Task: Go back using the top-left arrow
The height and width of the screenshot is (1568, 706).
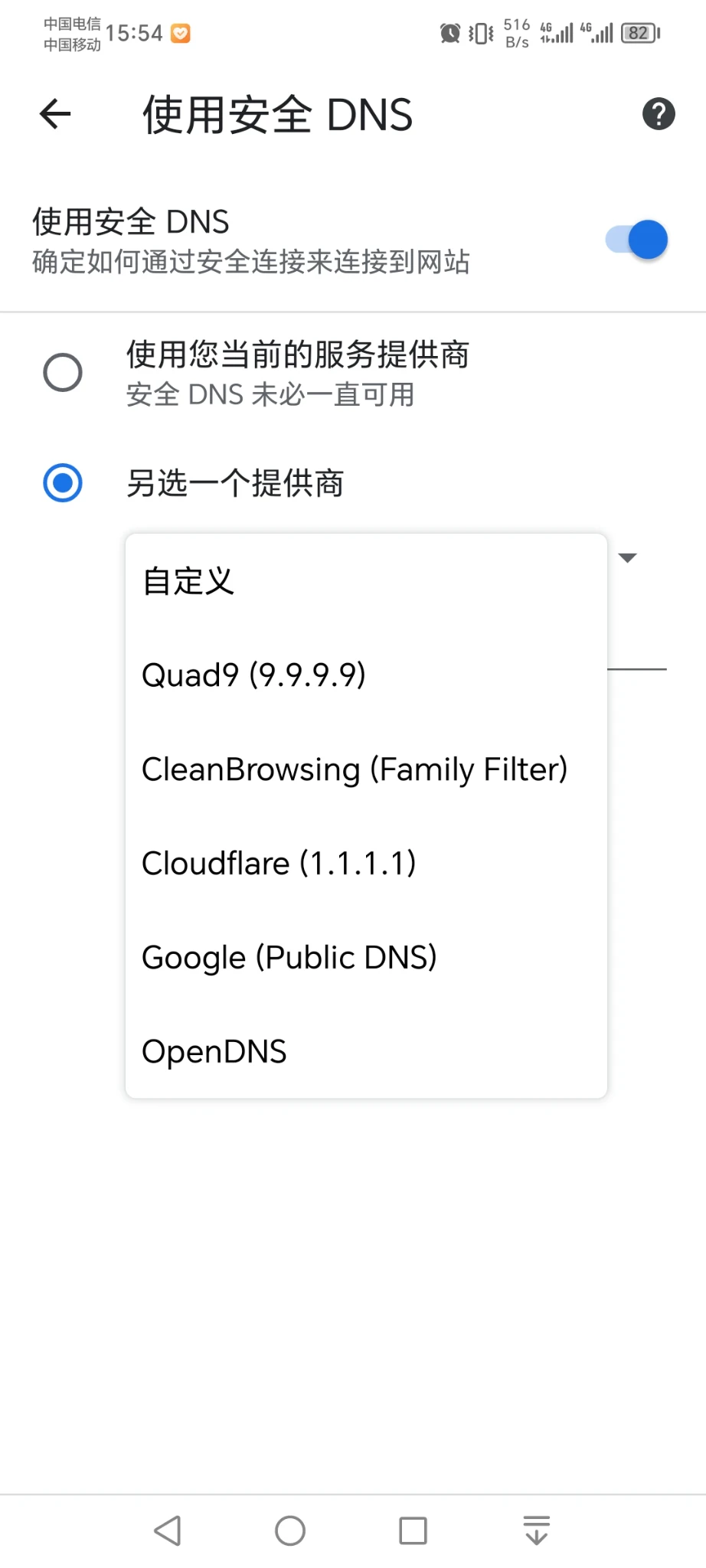Action: click(x=55, y=115)
